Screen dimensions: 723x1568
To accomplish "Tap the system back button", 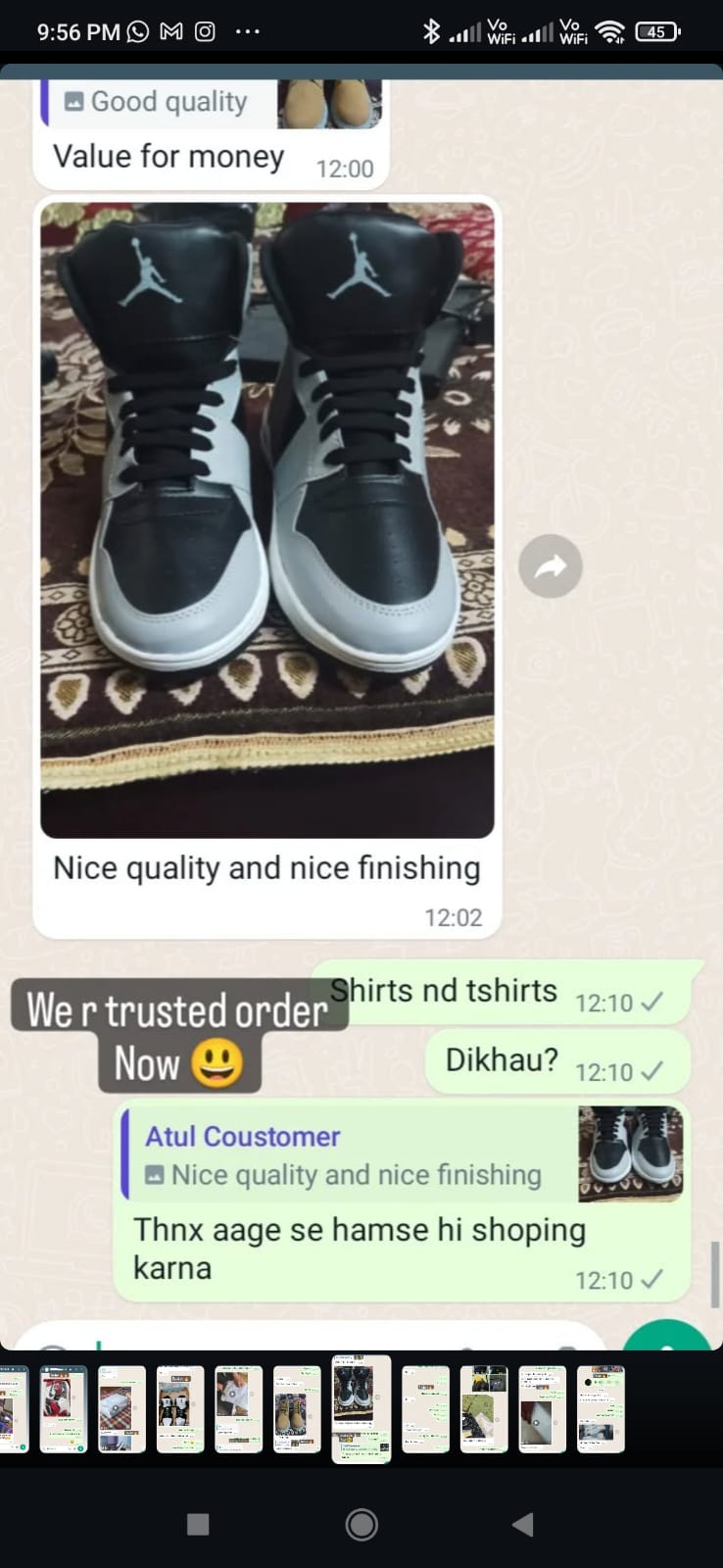I will pyautogui.click(x=523, y=1524).
